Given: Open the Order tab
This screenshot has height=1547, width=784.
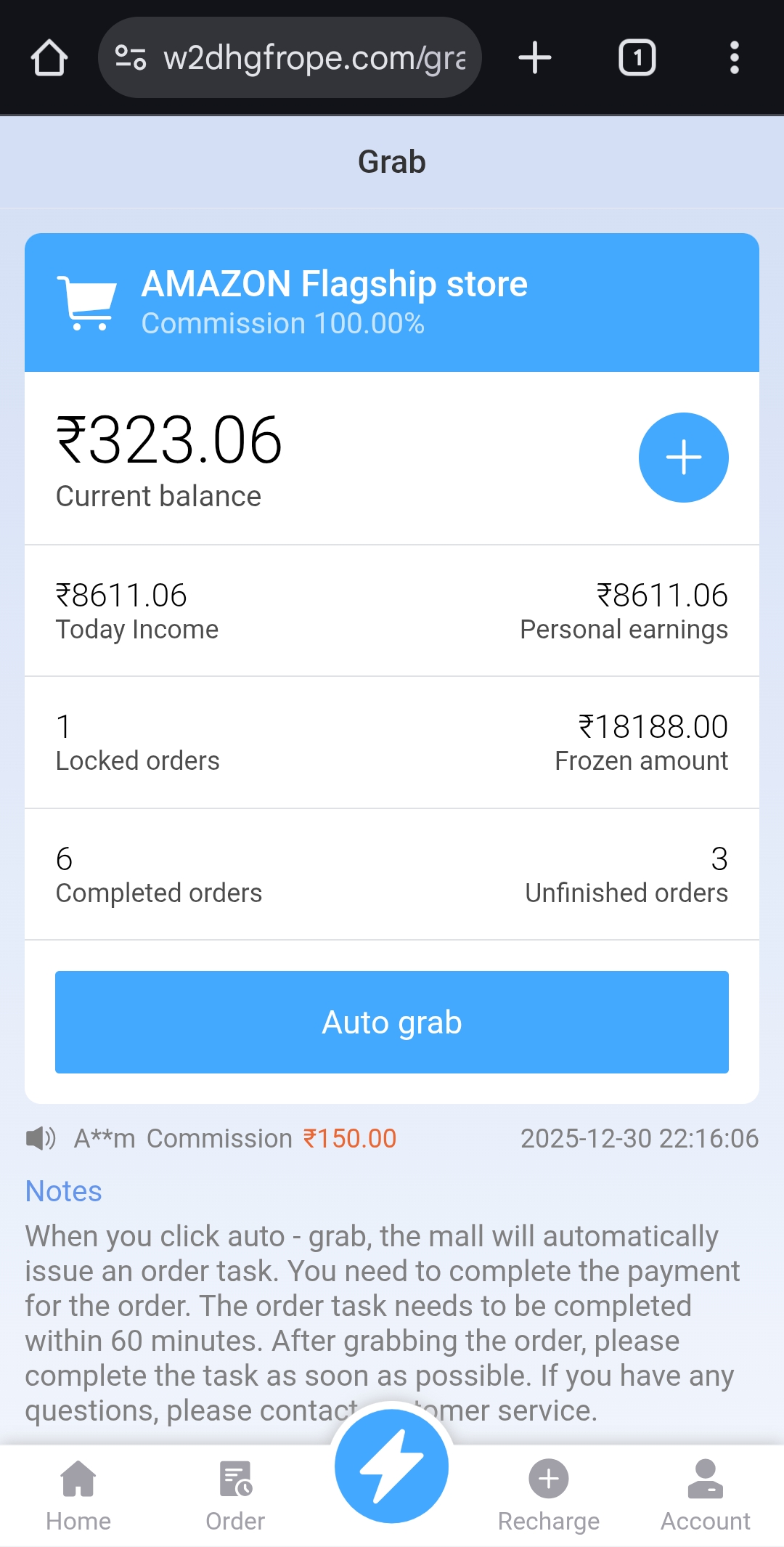Looking at the screenshot, I should [235, 1495].
